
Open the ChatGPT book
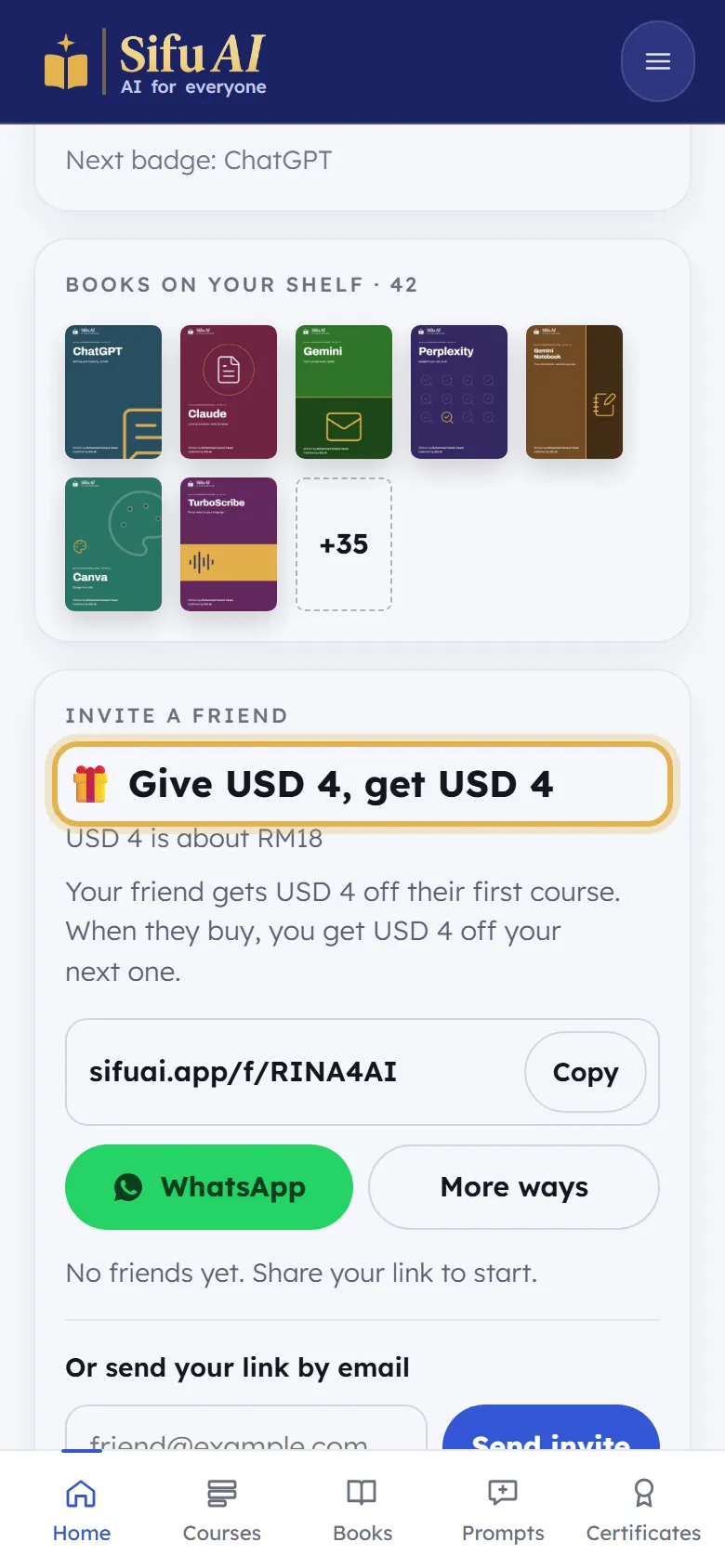(x=113, y=392)
